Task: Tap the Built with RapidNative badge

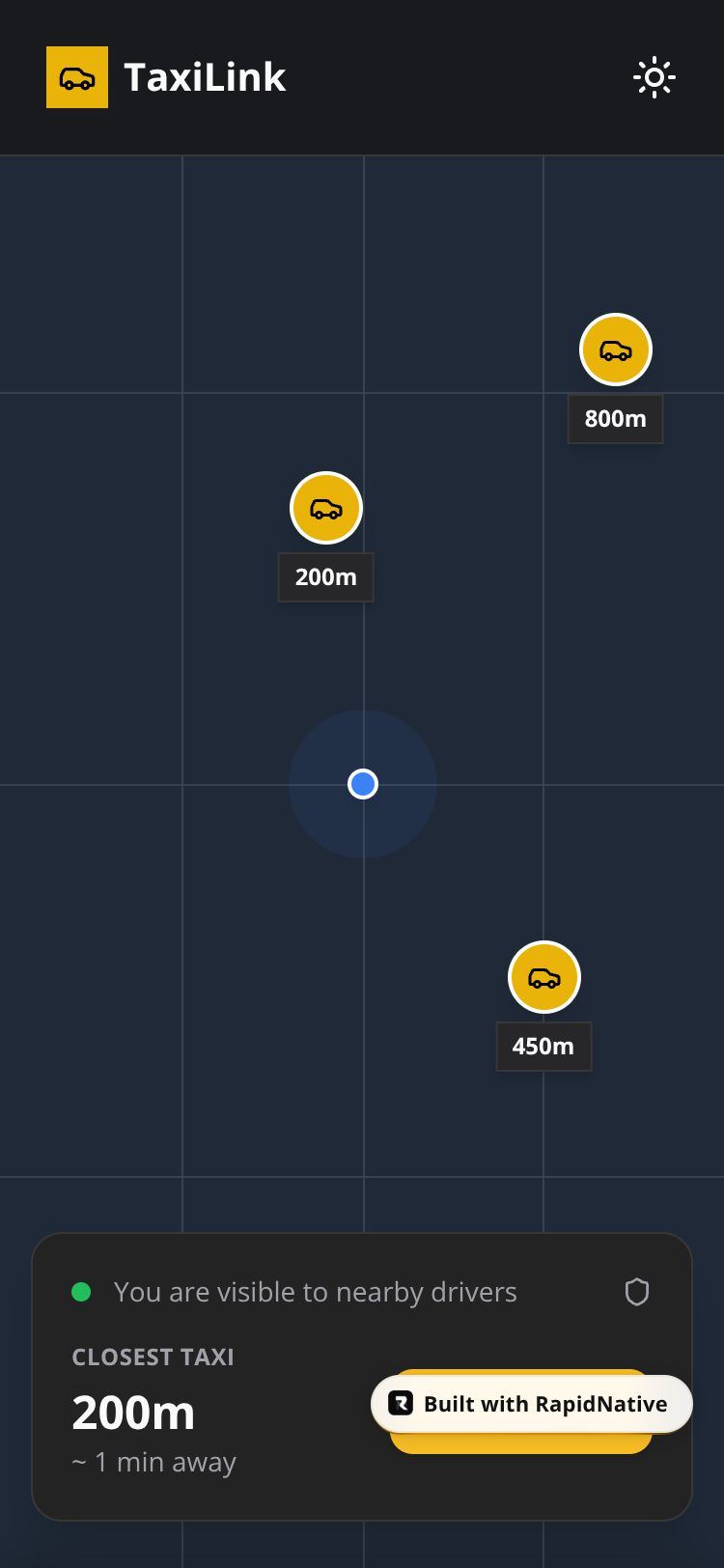Action: pos(531,1404)
